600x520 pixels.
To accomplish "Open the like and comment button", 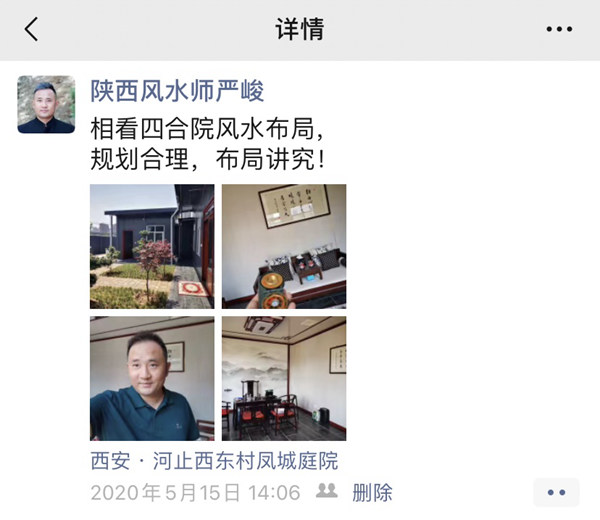I will tap(556, 492).
